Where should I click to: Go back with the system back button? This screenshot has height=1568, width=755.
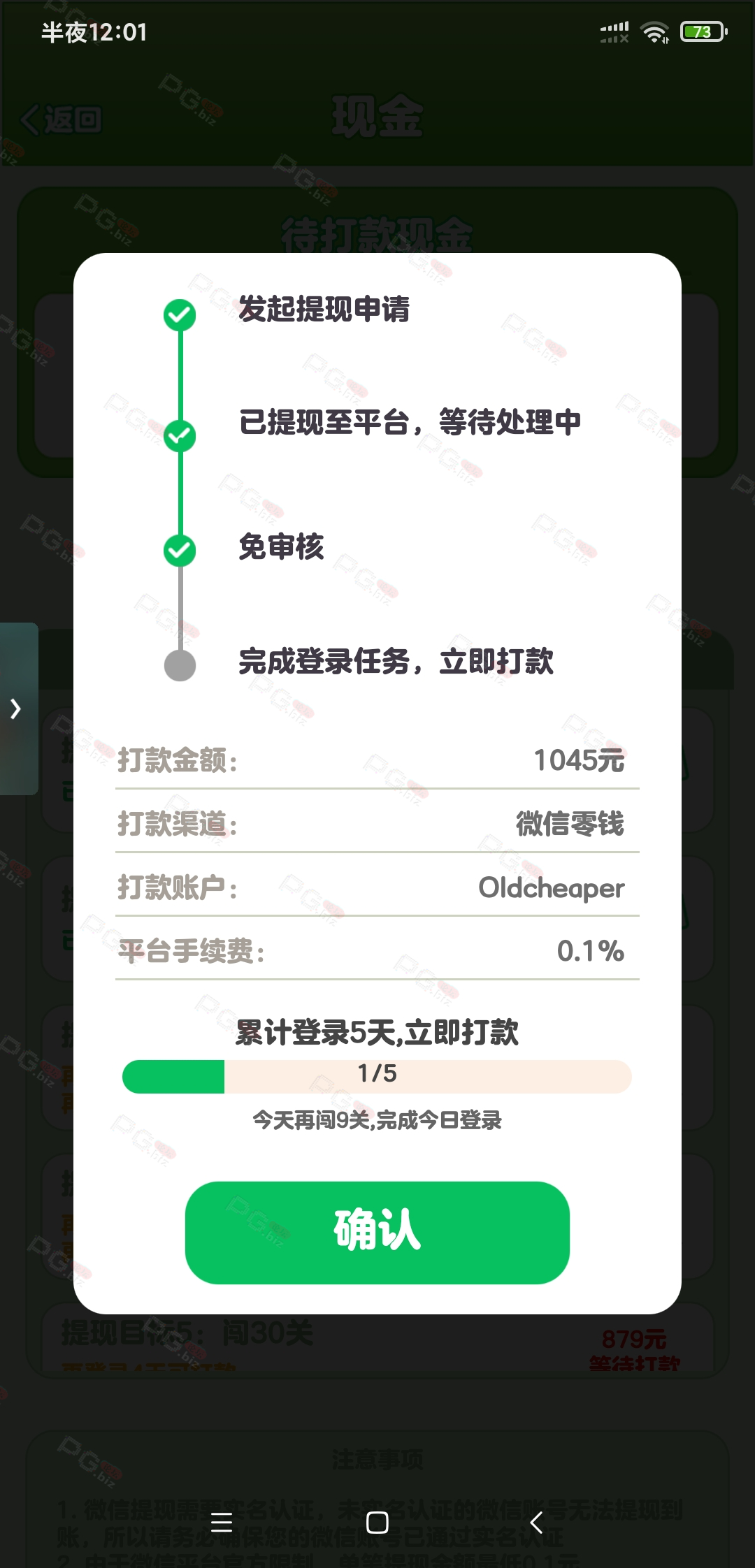point(536,1522)
